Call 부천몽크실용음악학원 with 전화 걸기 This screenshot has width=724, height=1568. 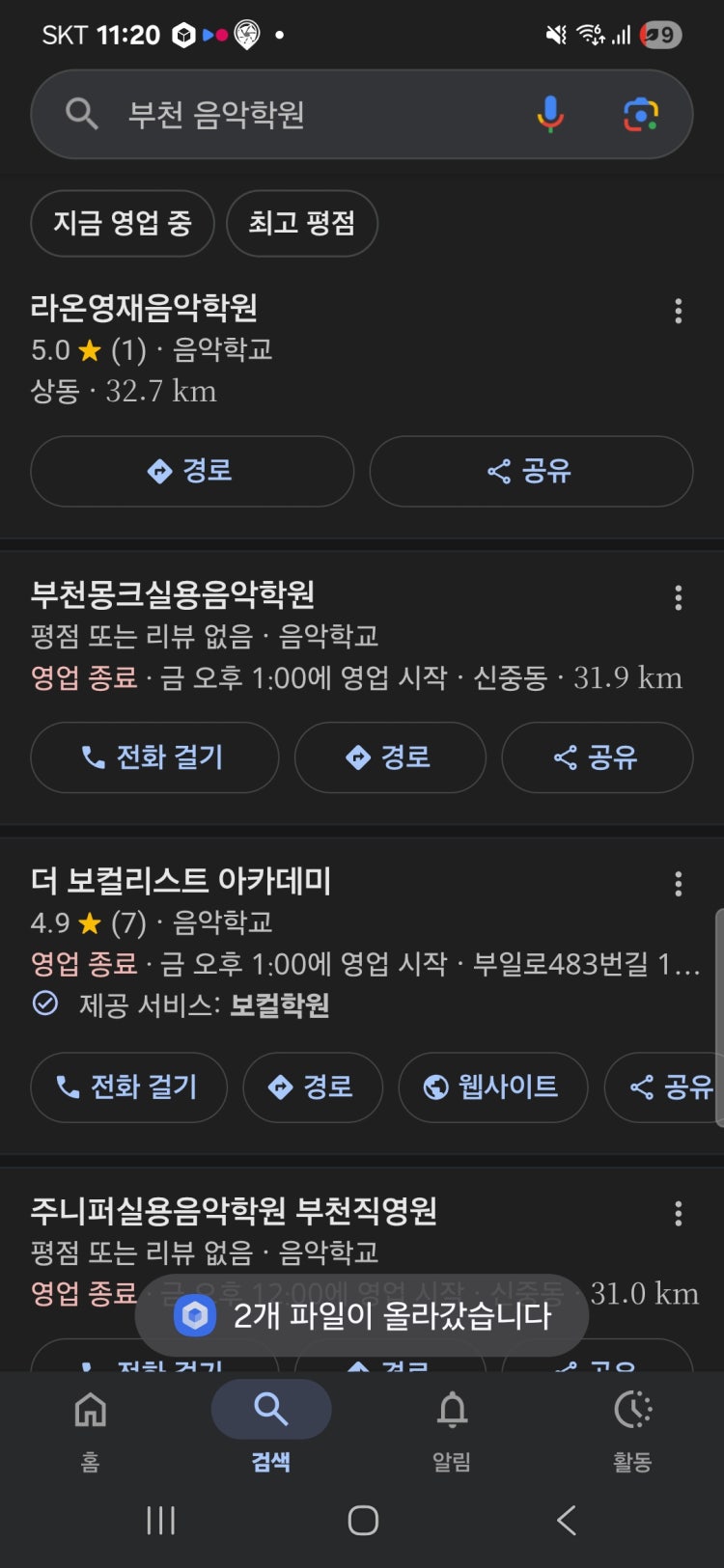(154, 757)
